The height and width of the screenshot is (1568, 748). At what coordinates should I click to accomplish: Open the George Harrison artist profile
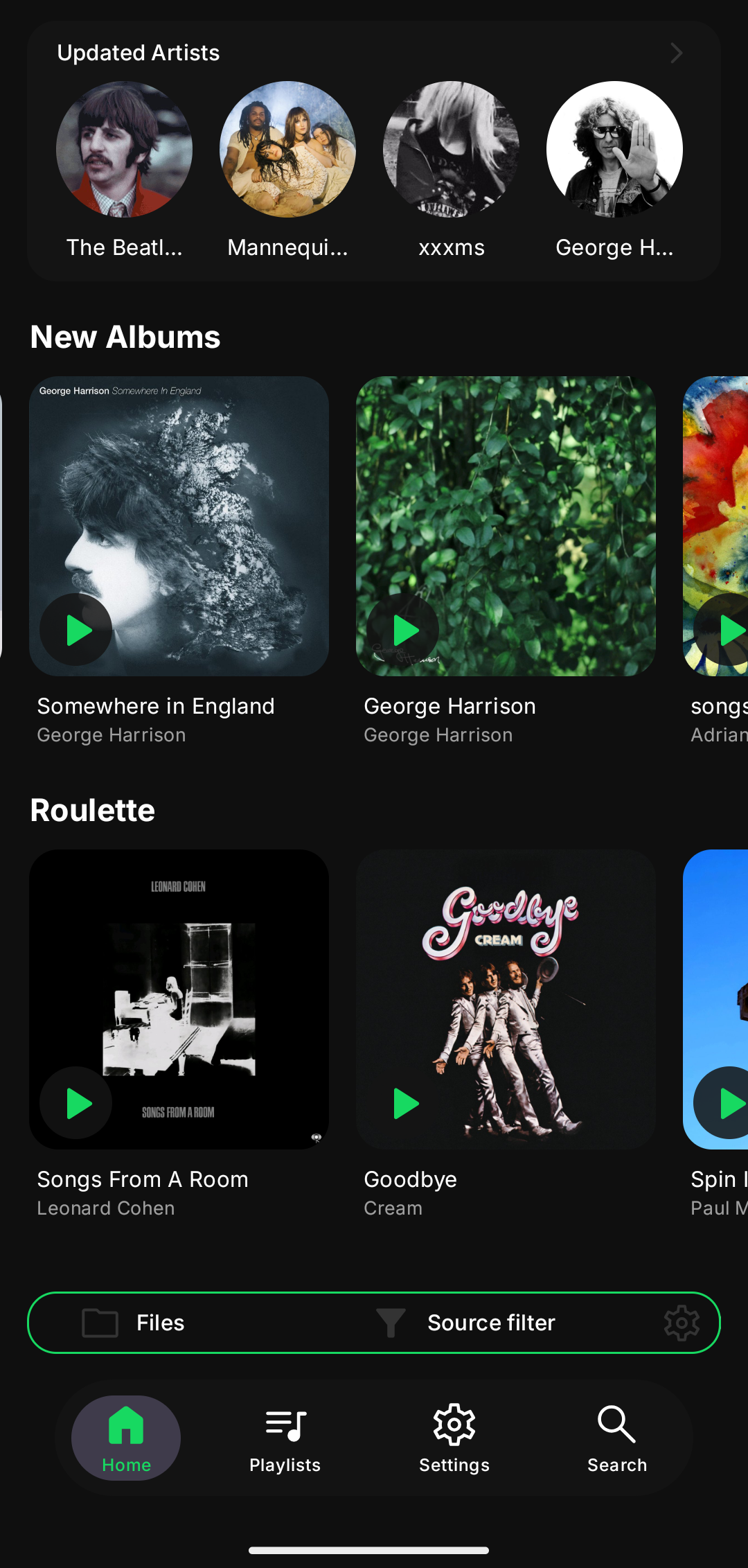click(x=614, y=150)
